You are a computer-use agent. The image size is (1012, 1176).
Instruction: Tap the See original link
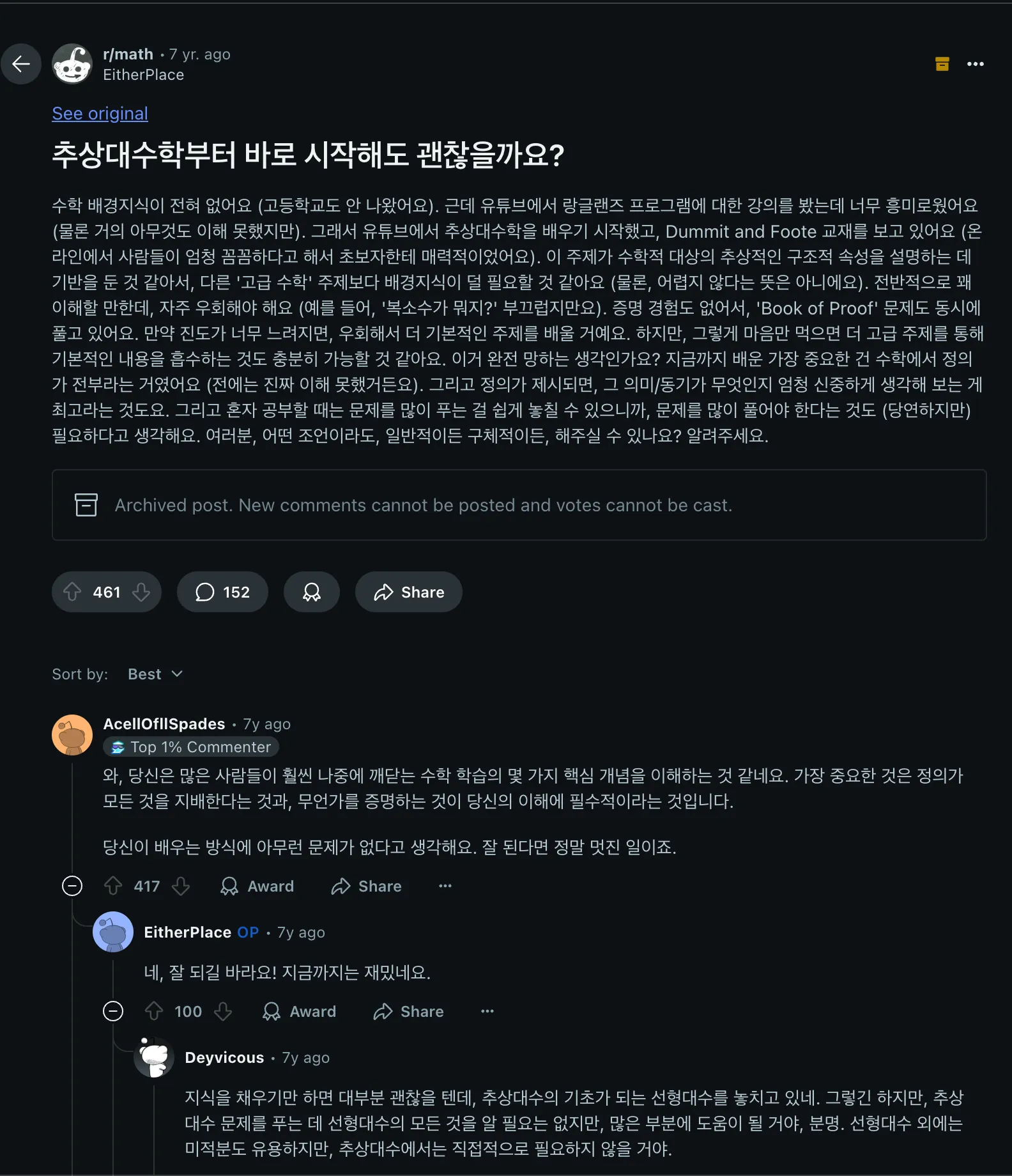[x=100, y=114]
